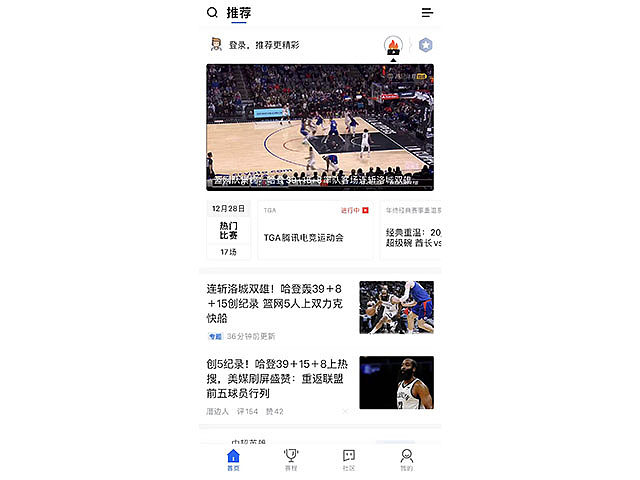The width and height of the screenshot is (640, 480).
Task: Switch to the 社区 community tab
Action: pyautogui.click(x=349, y=460)
